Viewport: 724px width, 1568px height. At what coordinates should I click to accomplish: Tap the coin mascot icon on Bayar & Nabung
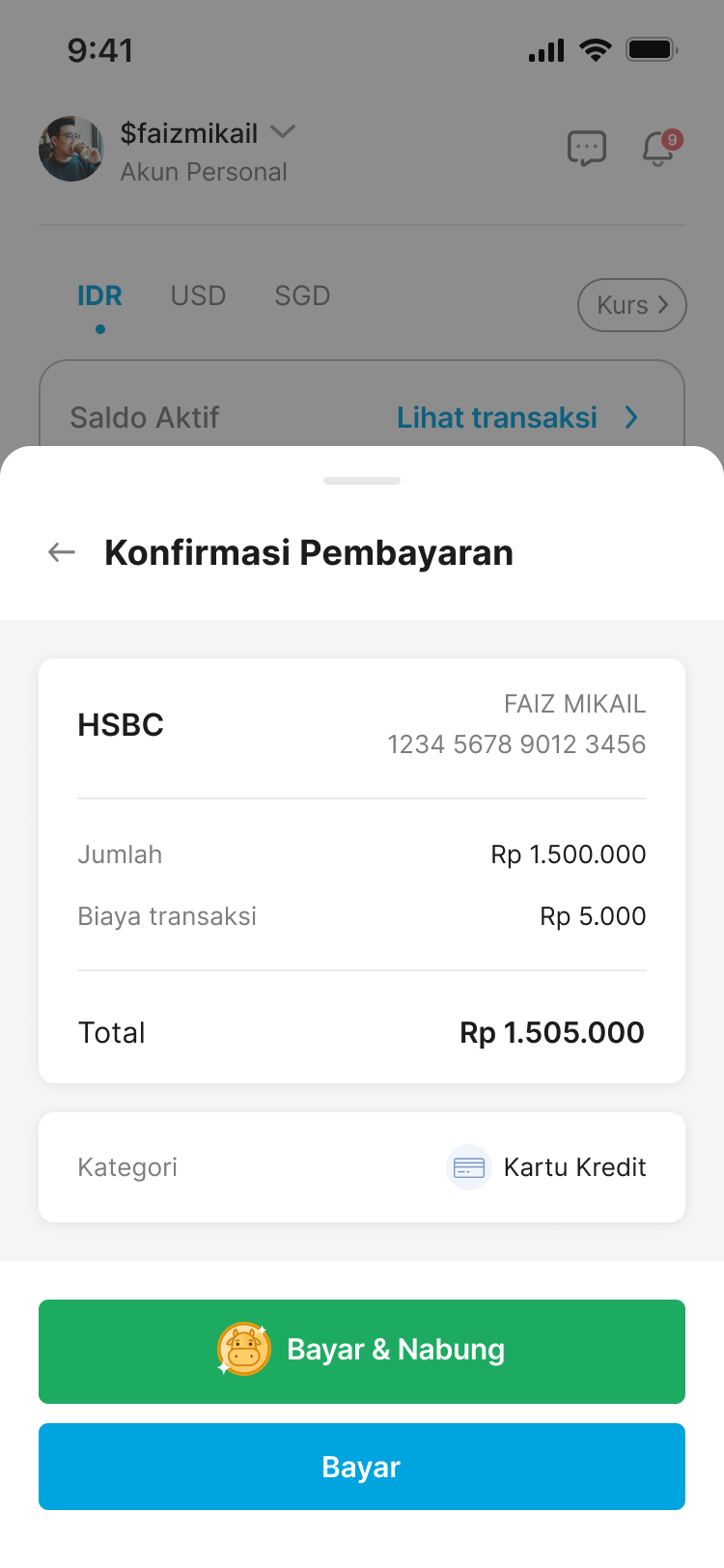pos(242,1350)
